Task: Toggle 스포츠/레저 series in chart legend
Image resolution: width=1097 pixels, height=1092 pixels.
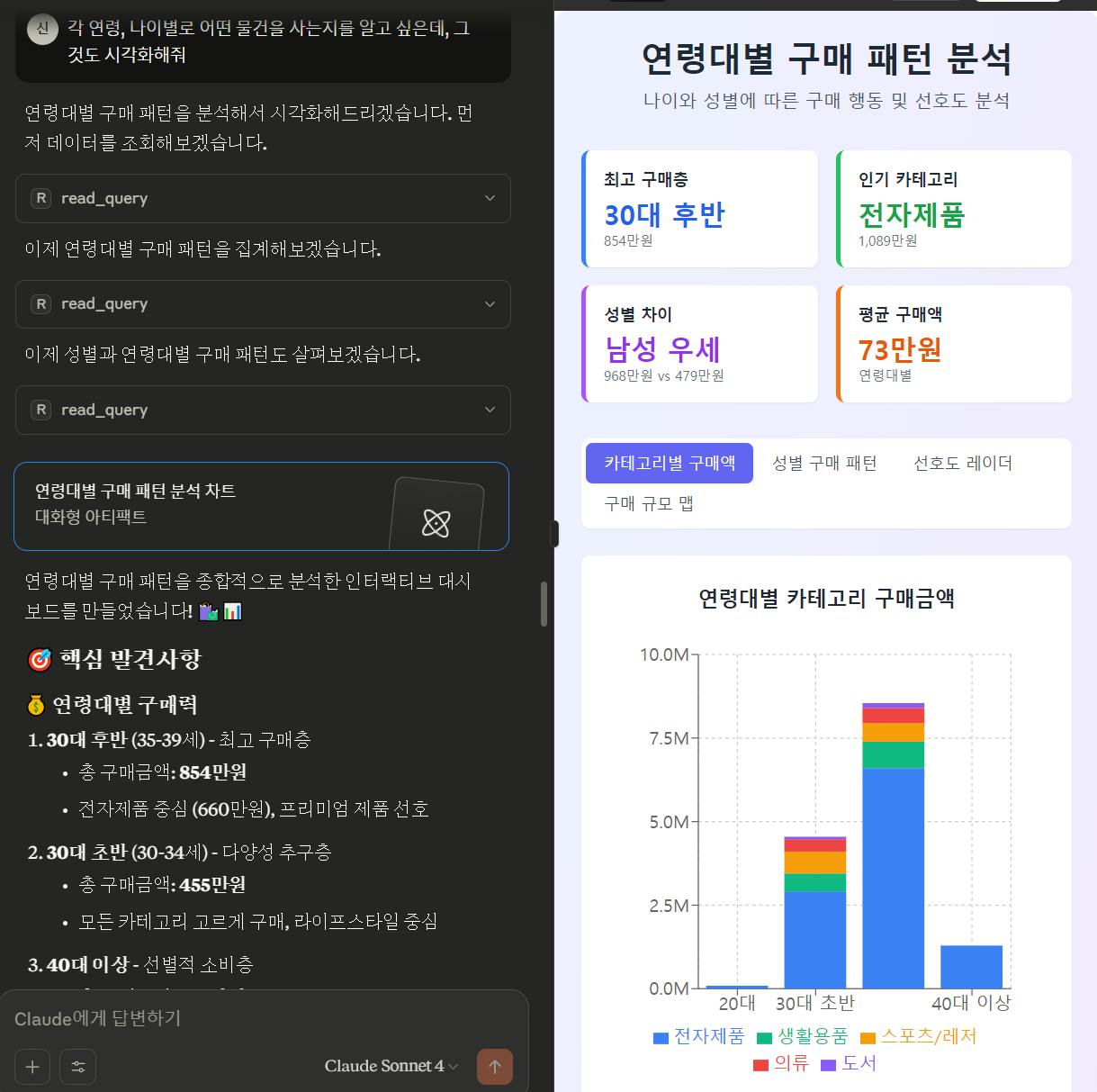Action: [x=918, y=1036]
